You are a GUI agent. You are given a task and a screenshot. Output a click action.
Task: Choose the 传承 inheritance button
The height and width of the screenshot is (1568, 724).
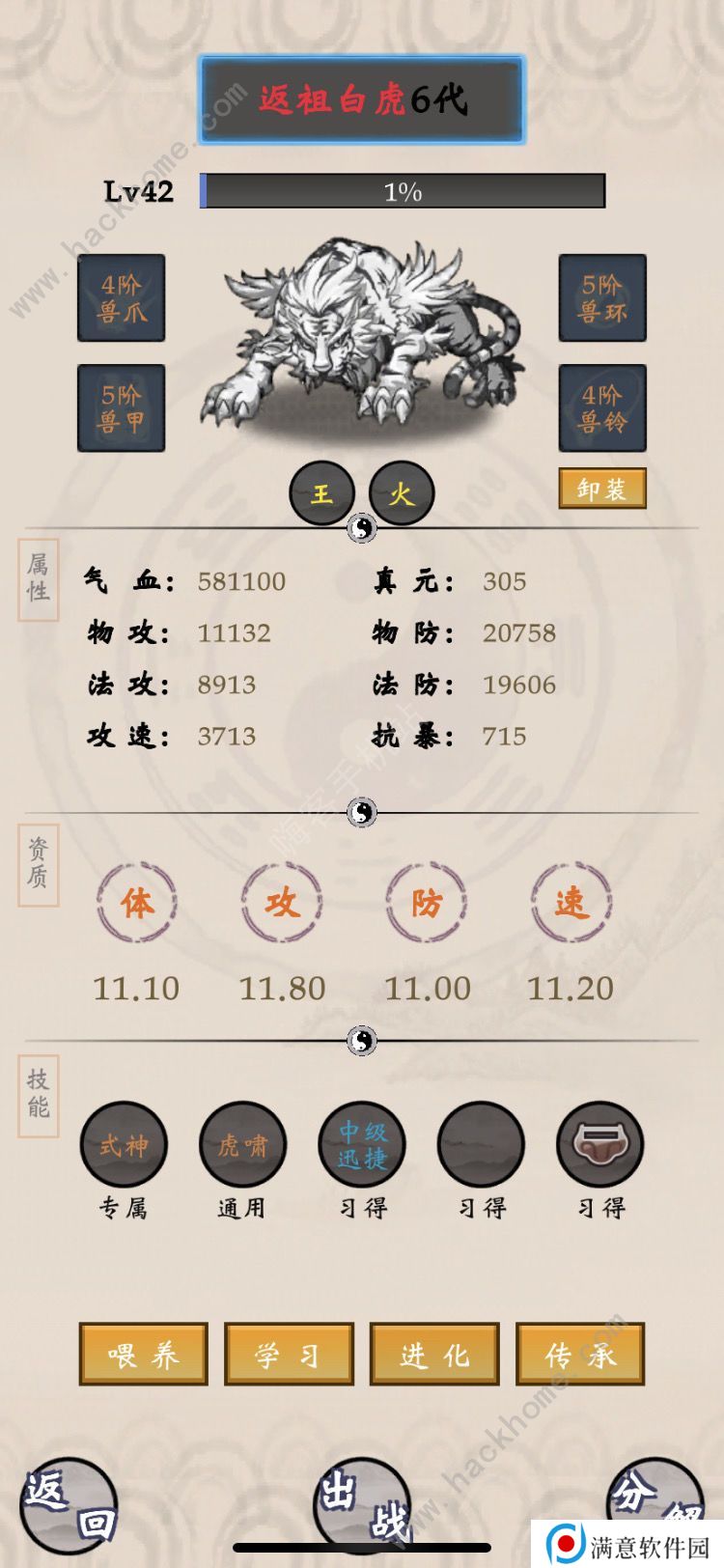(579, 1355)
